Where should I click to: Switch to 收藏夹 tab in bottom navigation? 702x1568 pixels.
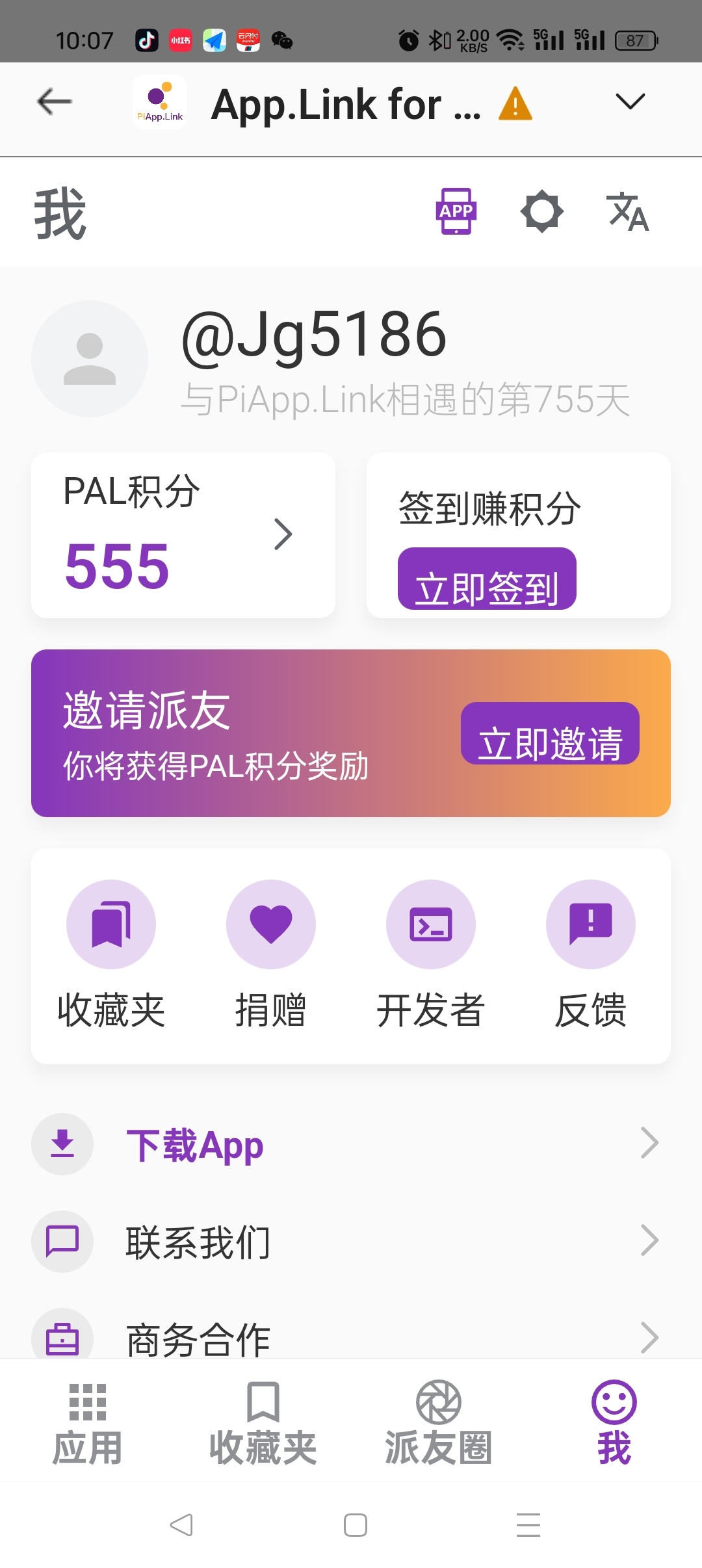click(x=263, y=1422)
